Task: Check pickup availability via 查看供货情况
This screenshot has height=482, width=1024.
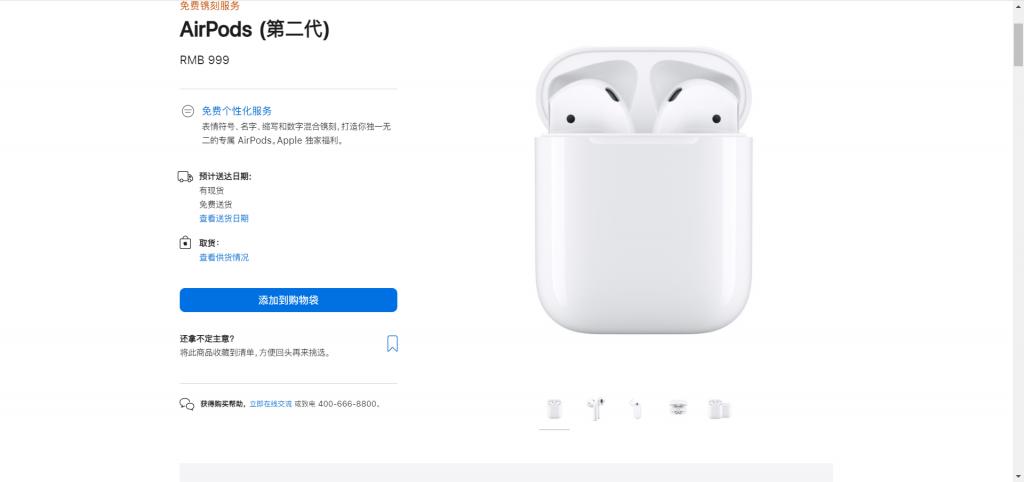Action: coord(224,258)
